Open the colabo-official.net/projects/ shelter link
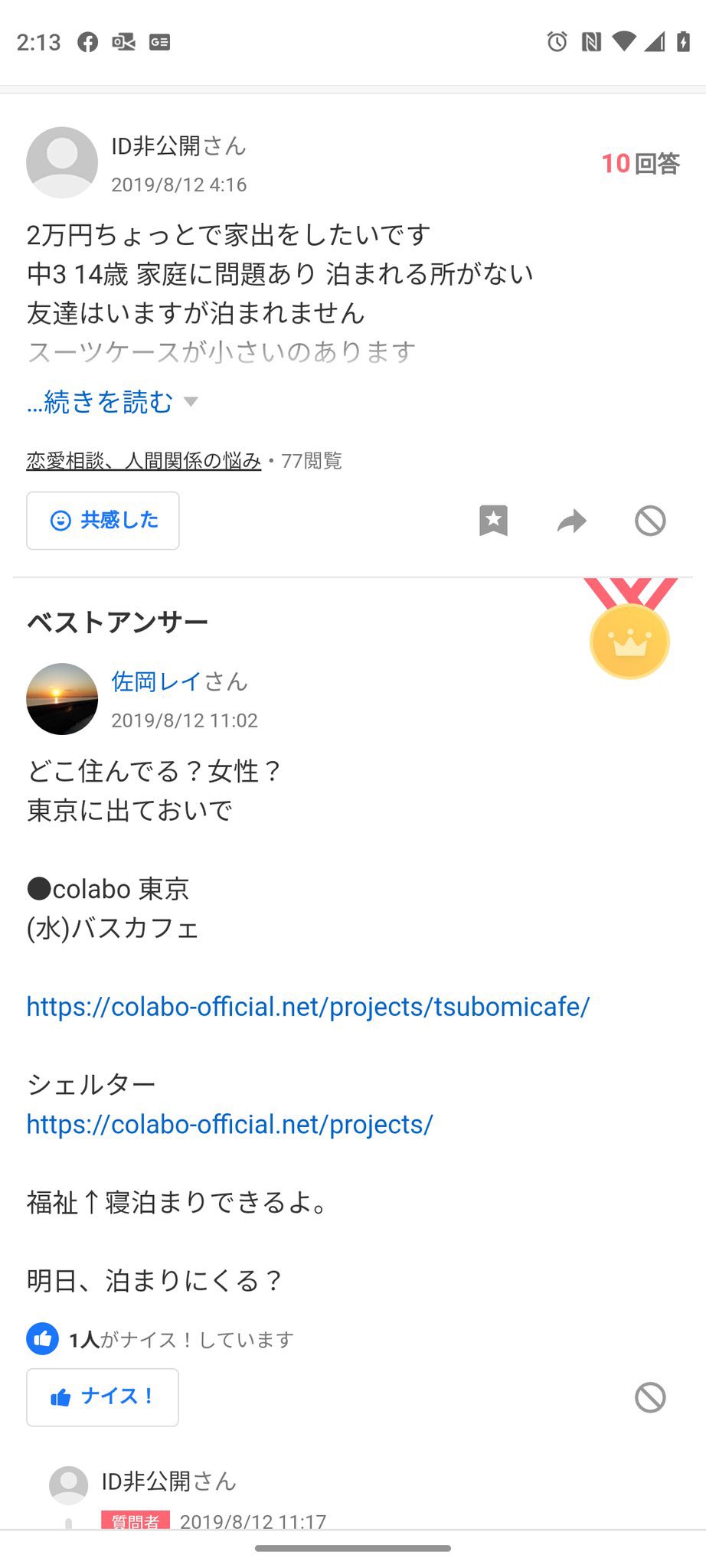706x1568 pixels. coord(230,1124)
